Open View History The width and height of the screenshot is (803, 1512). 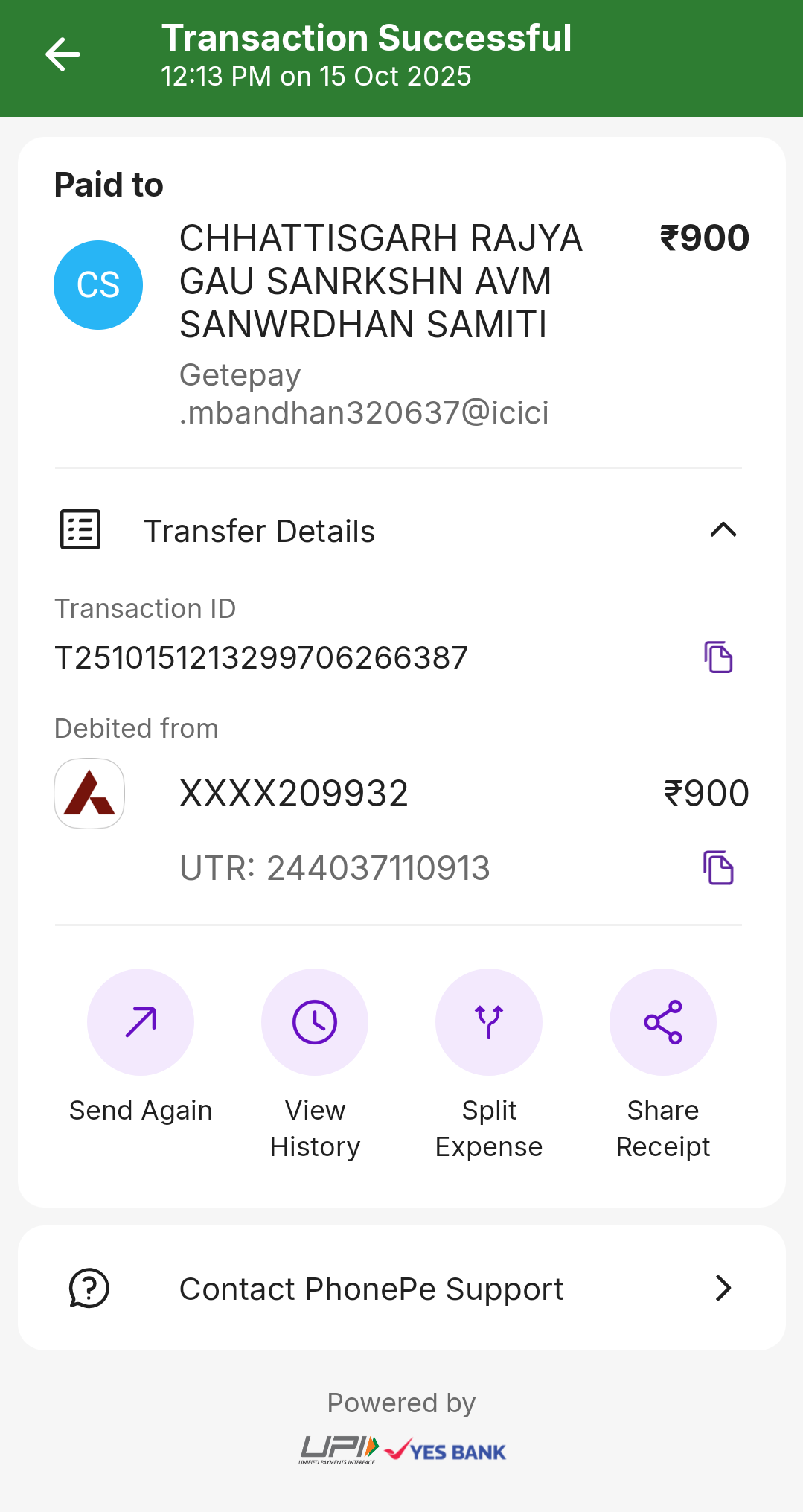pyautogui.click(x=315, y=1022)
